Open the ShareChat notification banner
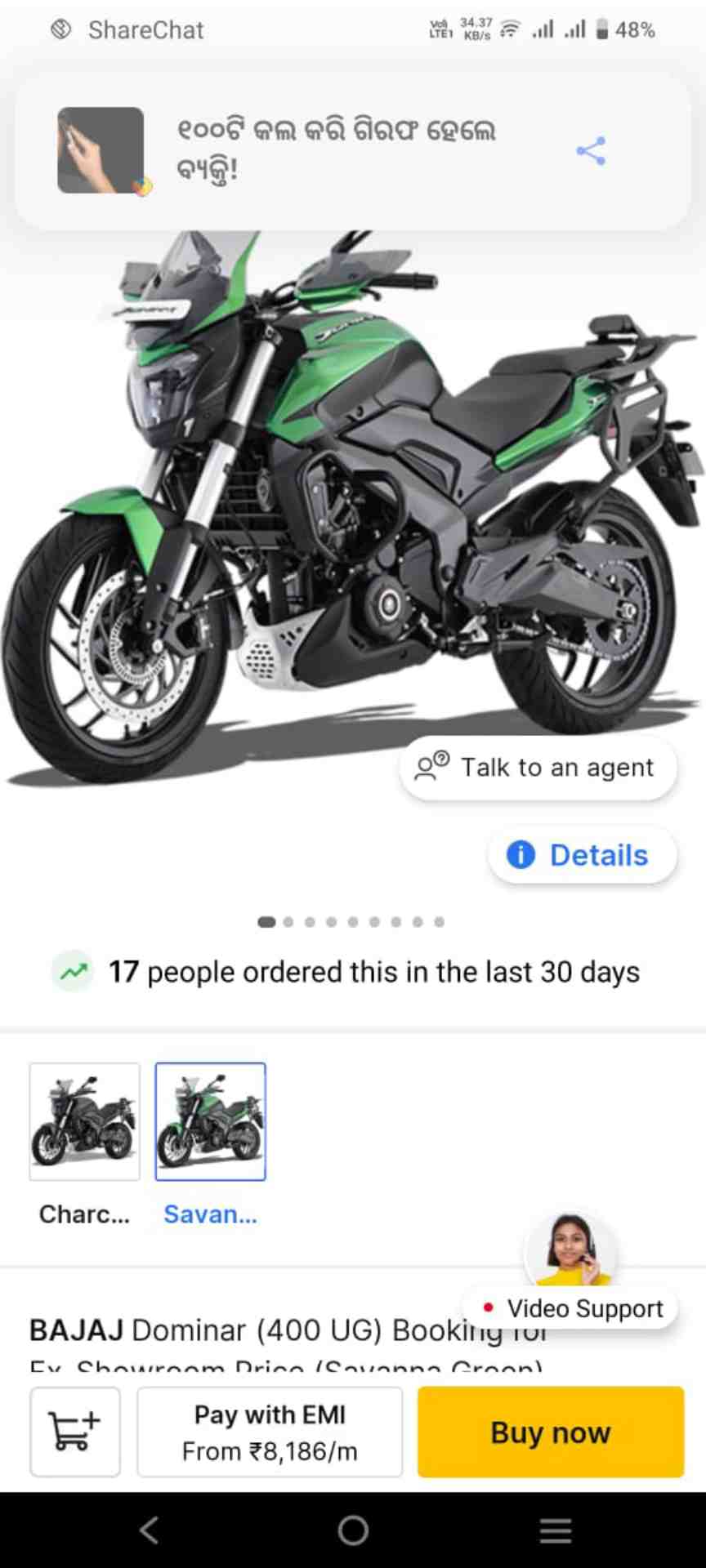 click(335, 150)
